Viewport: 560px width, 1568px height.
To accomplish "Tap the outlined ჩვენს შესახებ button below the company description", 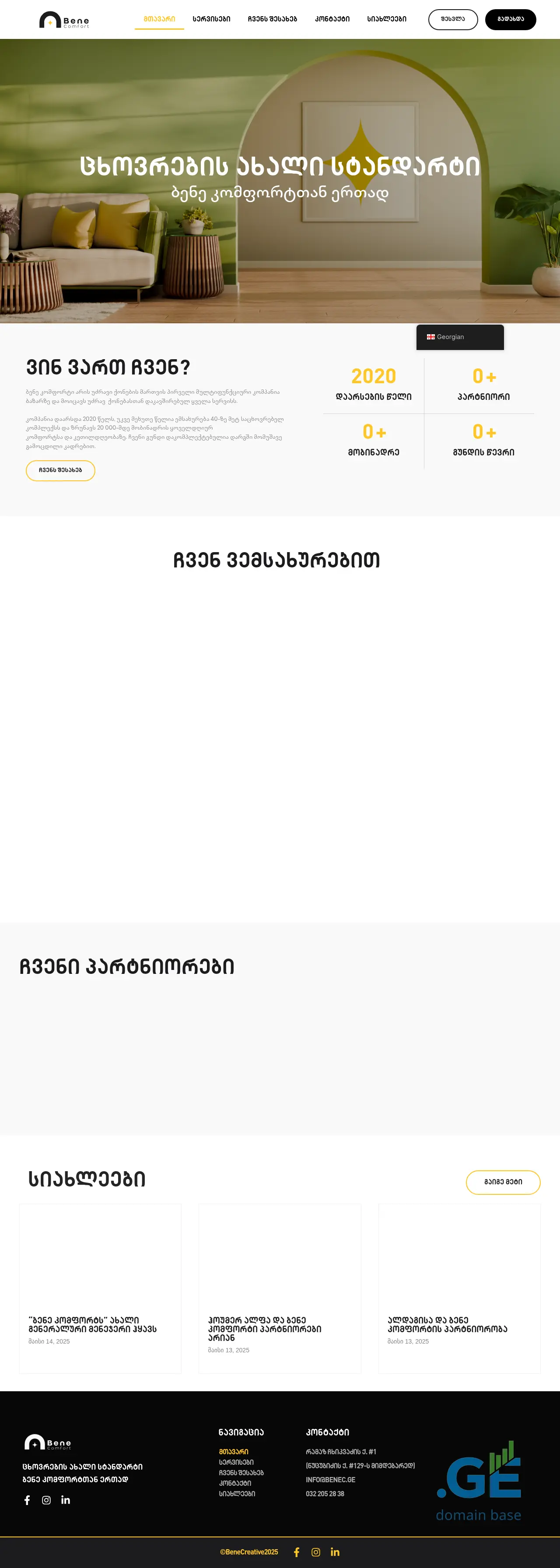I will tap(60, 470).
